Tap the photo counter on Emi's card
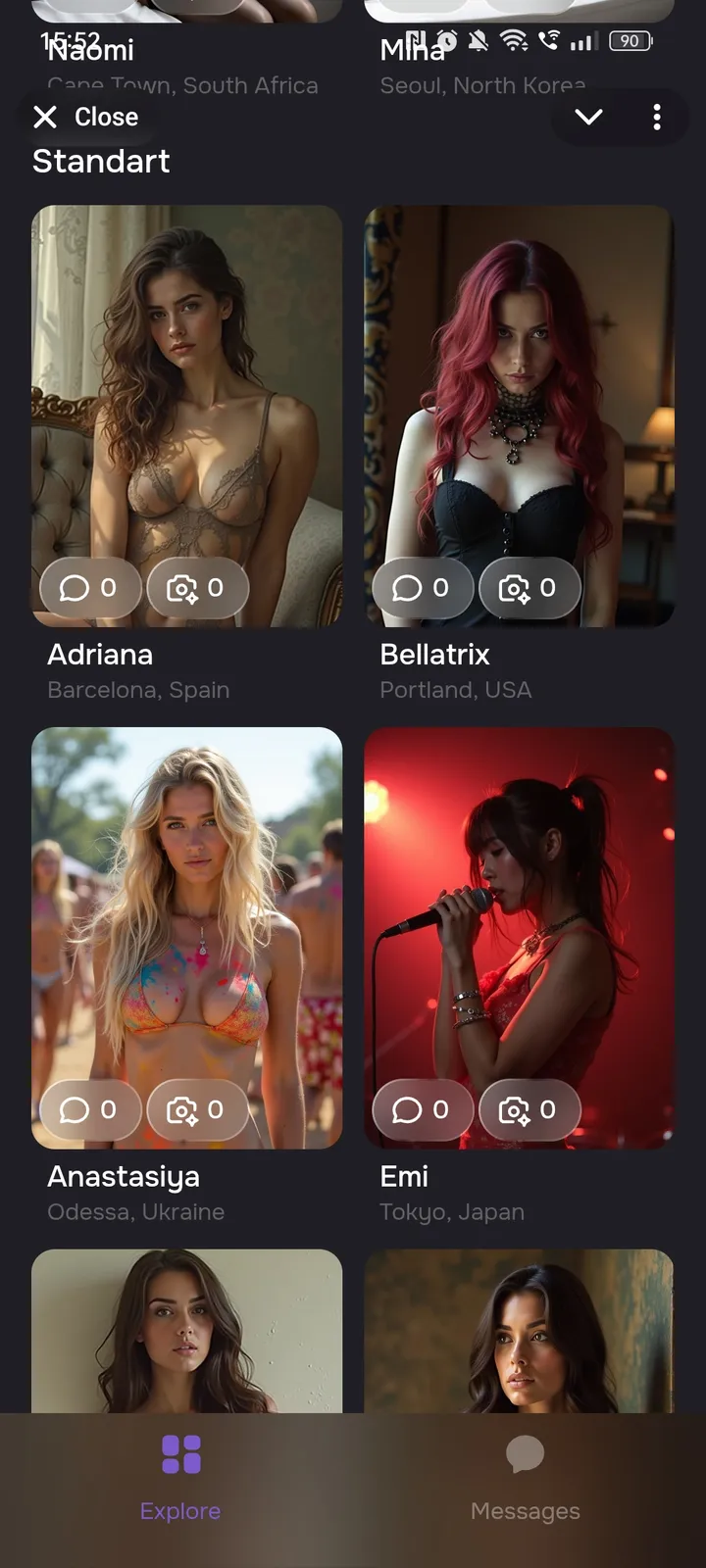The height and width of the screenshot is (1568, 706). 529,1110
